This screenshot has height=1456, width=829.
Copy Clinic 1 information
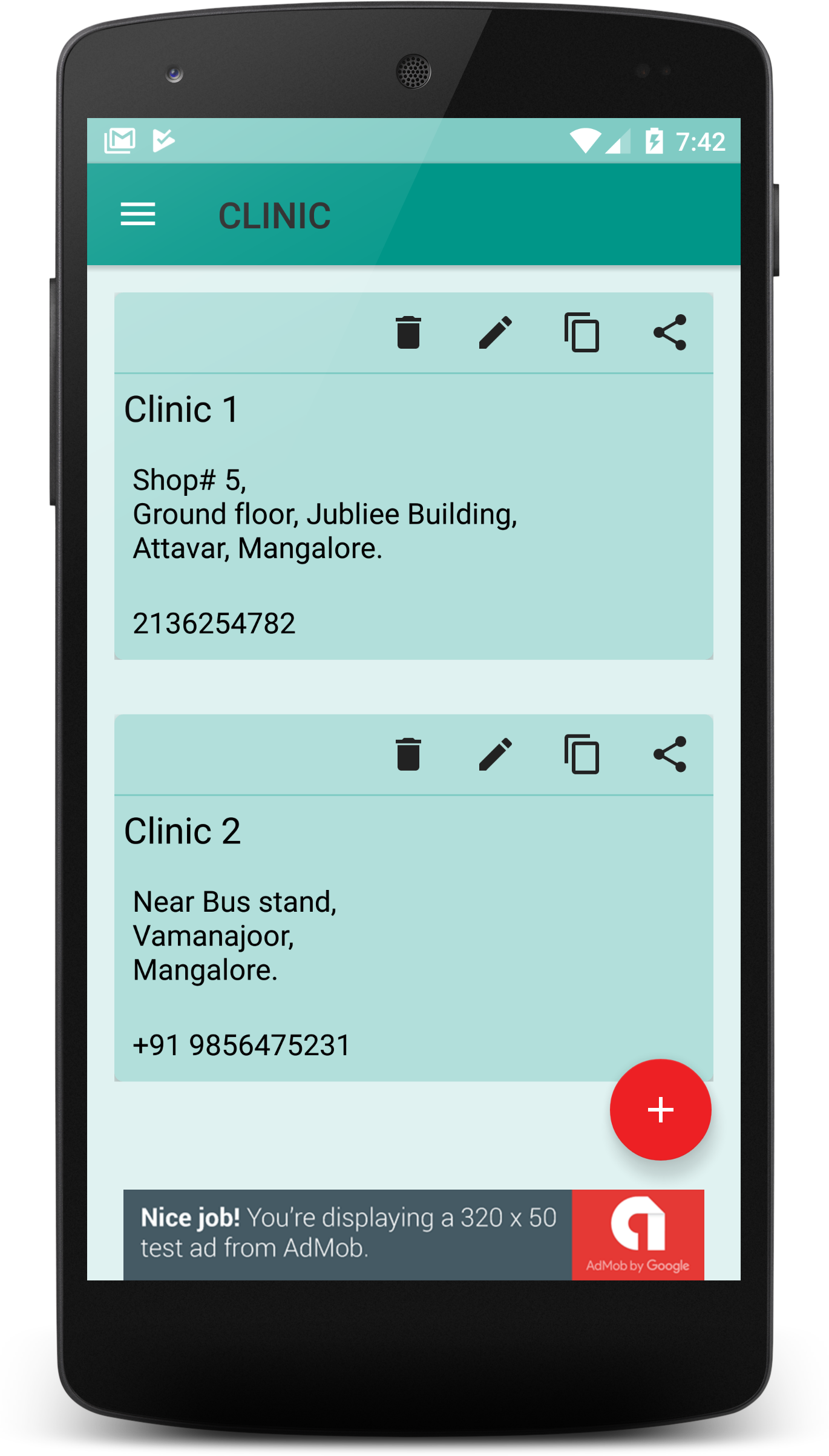(x=582, y=332)
